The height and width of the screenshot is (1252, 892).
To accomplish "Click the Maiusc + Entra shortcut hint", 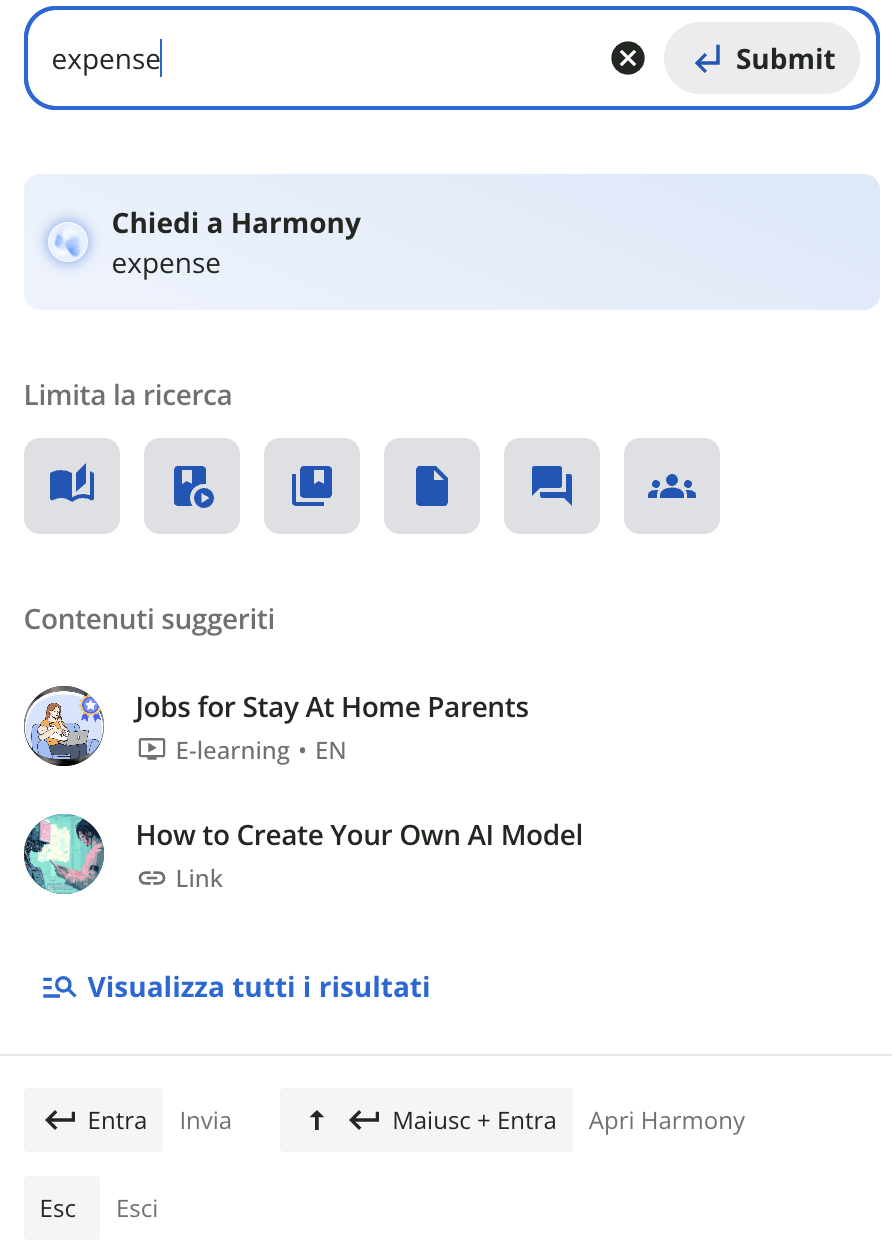I will tap(426, 1120).
